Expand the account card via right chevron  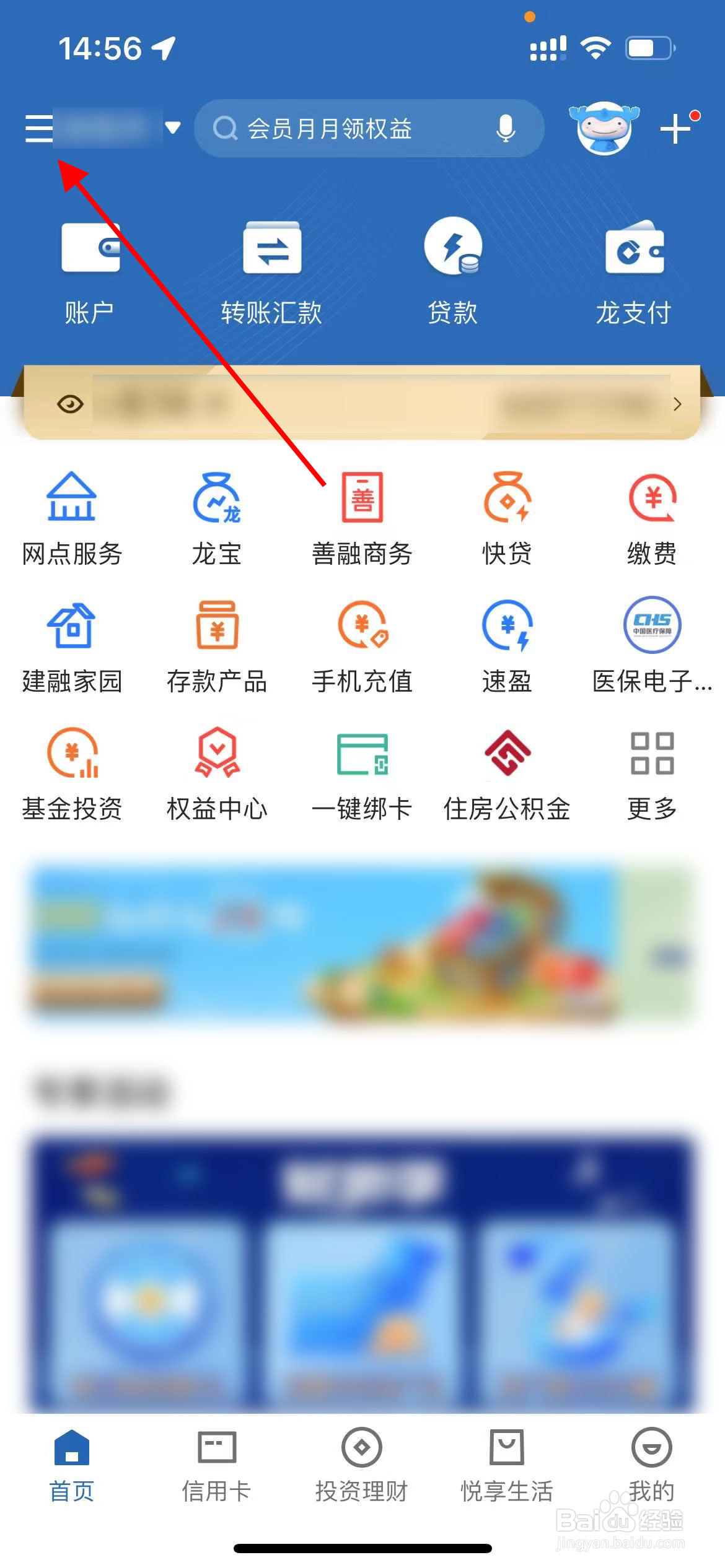point(677,404)
